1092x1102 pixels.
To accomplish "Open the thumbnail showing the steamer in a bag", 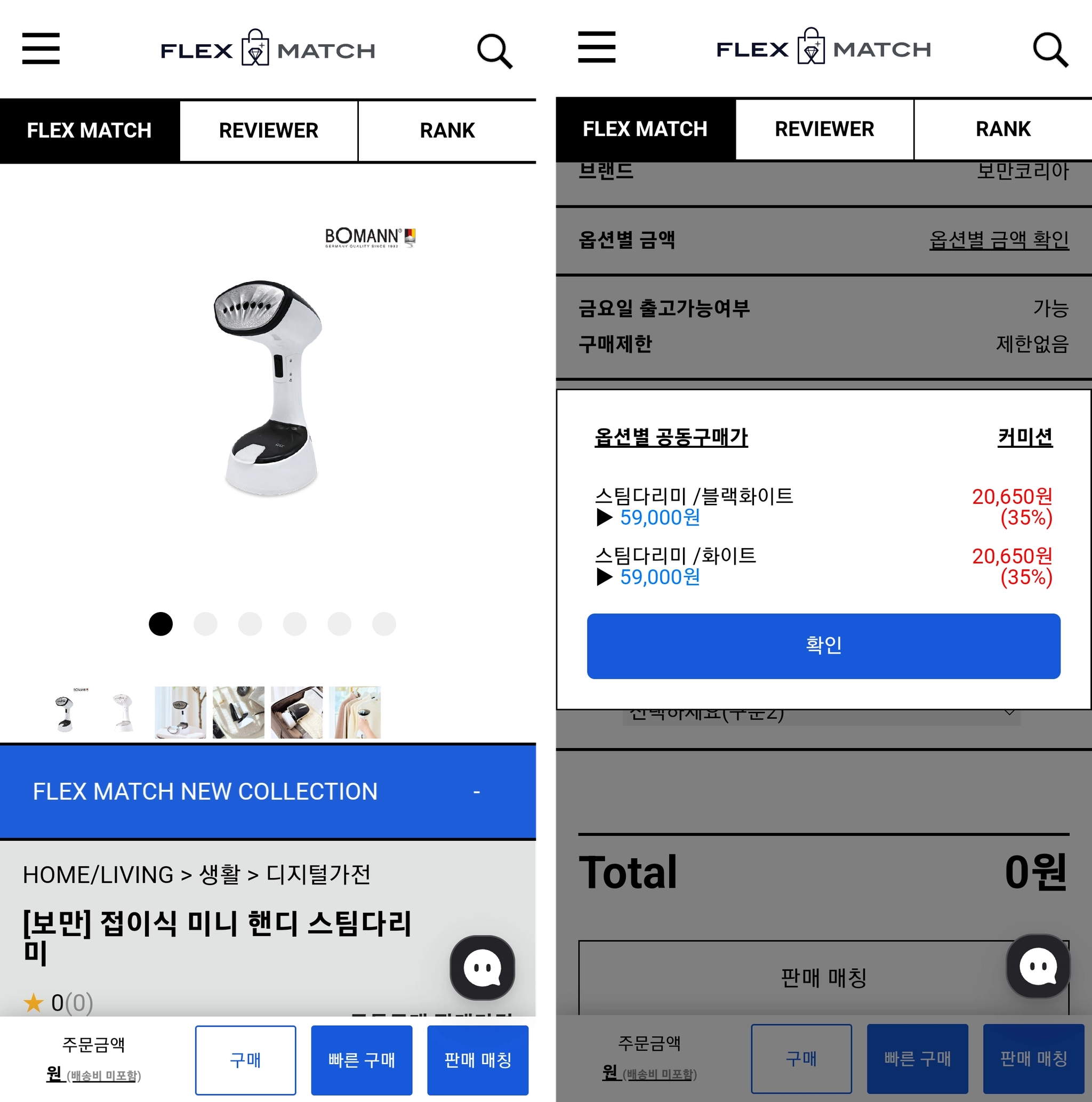I will coord(296,712).
